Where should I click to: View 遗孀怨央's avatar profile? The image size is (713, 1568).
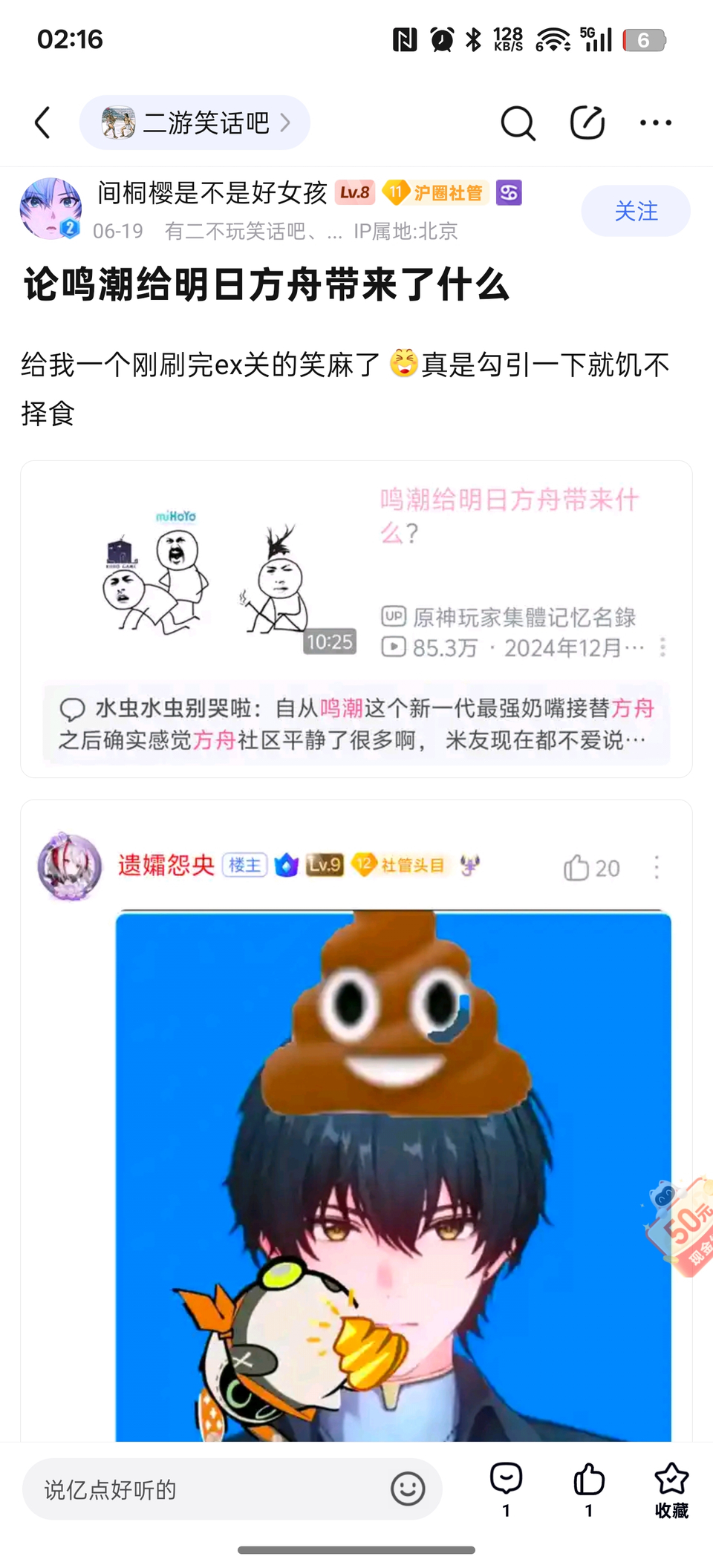(70, 866)
